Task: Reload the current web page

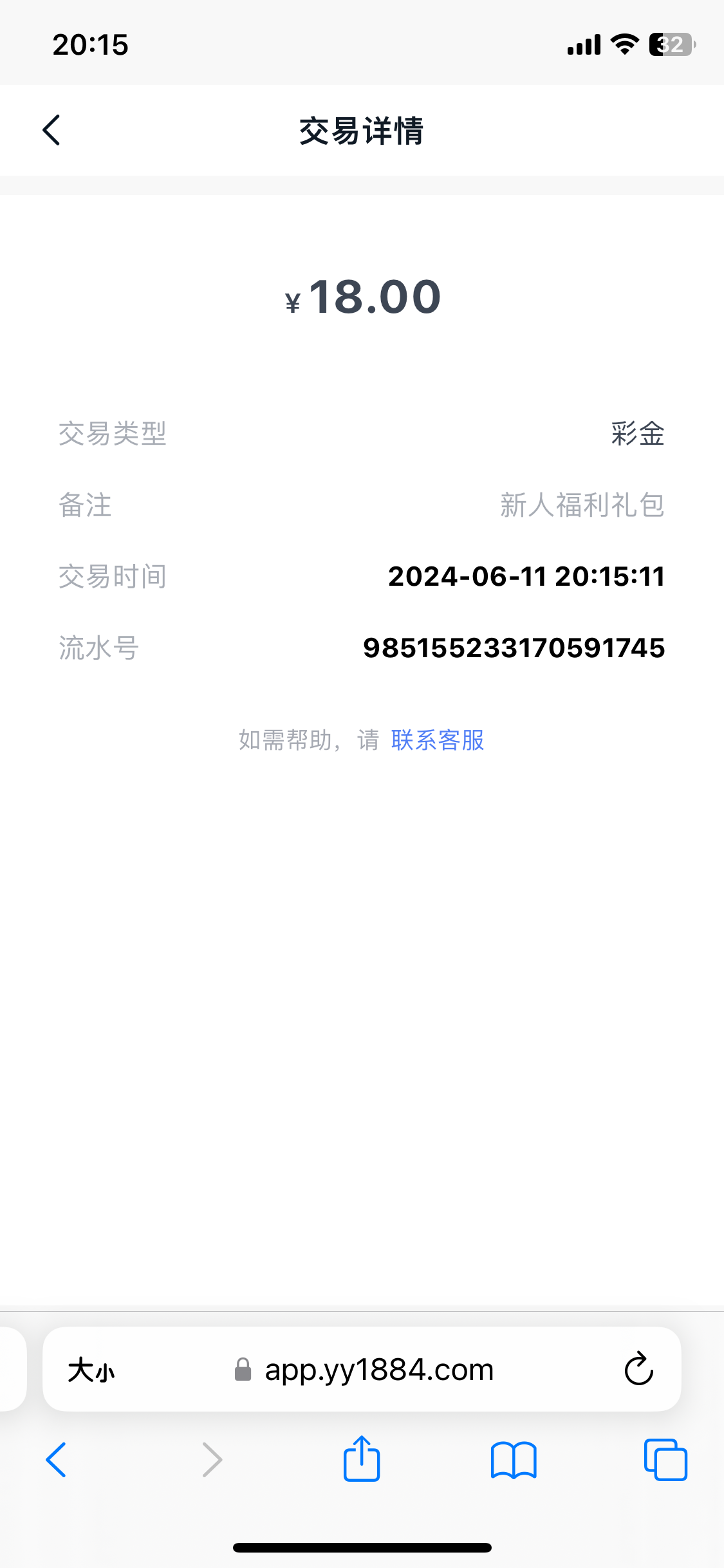Action: point(638,1369)
